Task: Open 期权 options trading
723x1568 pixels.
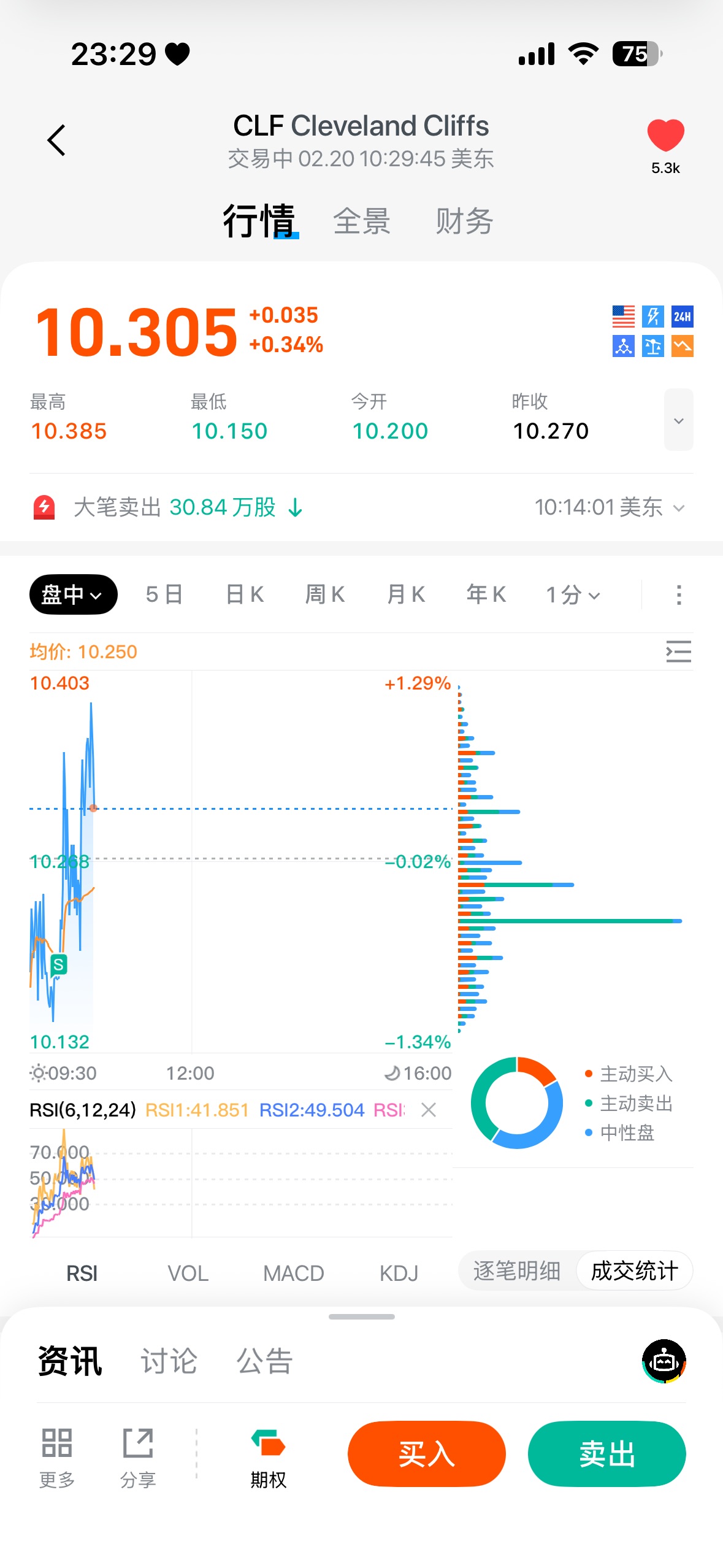Action: 268,1458
